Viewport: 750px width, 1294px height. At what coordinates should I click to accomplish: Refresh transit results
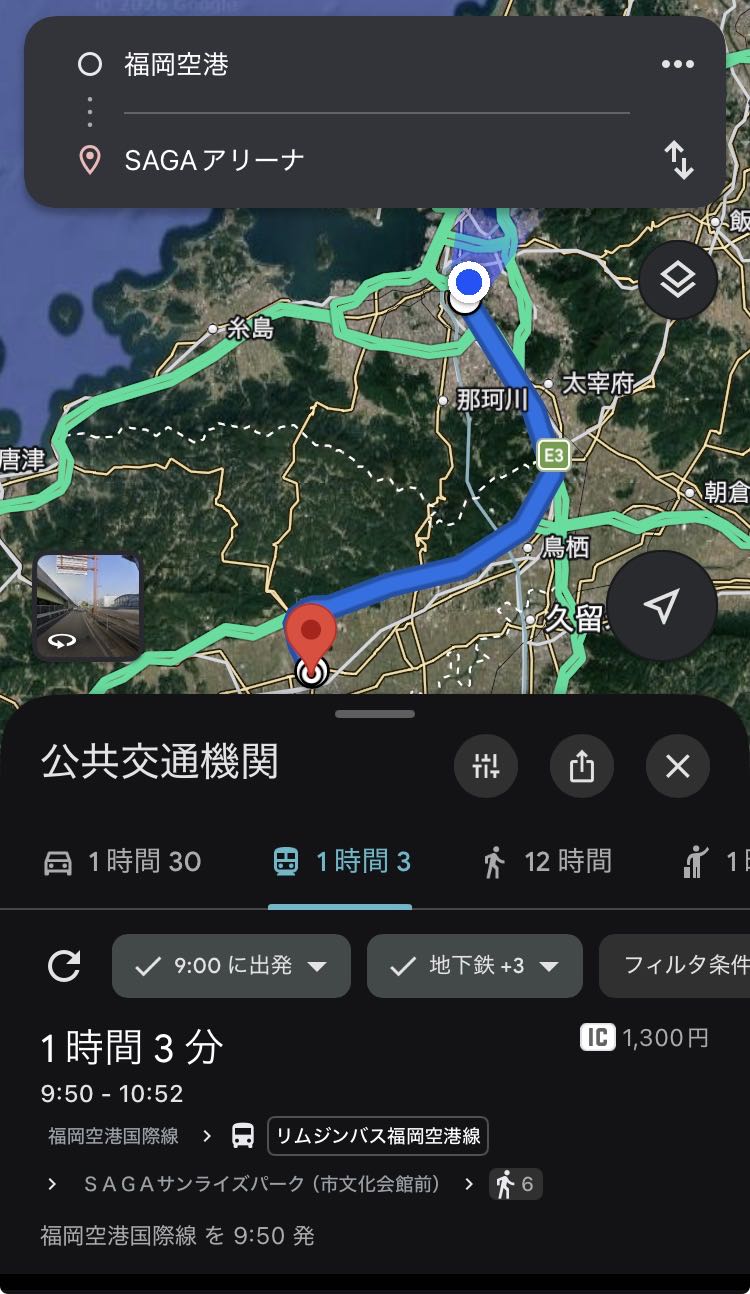point(64,966)
